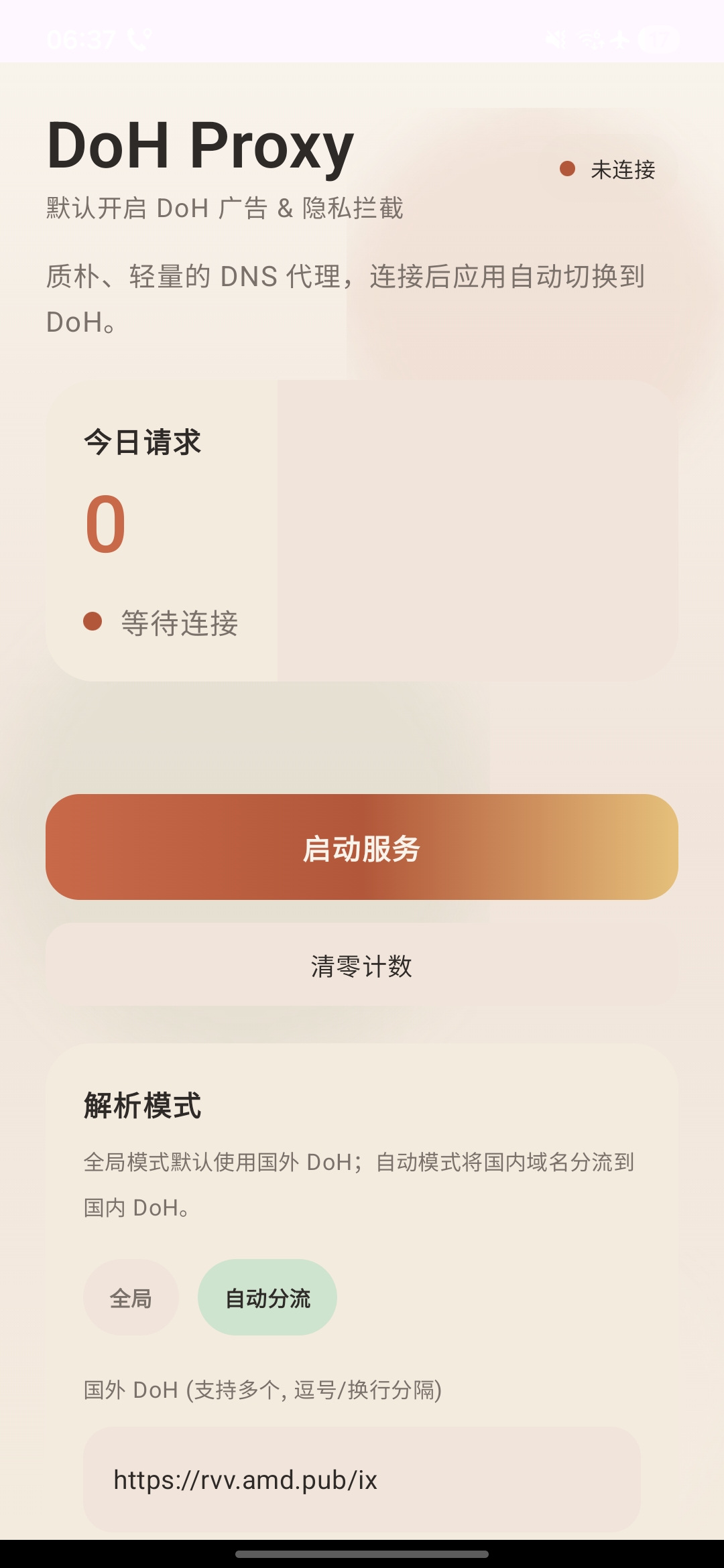Switch to 自动分流 mode
The width and height of the screenshot is (724, 1568).
click(x=267, y=1298)
